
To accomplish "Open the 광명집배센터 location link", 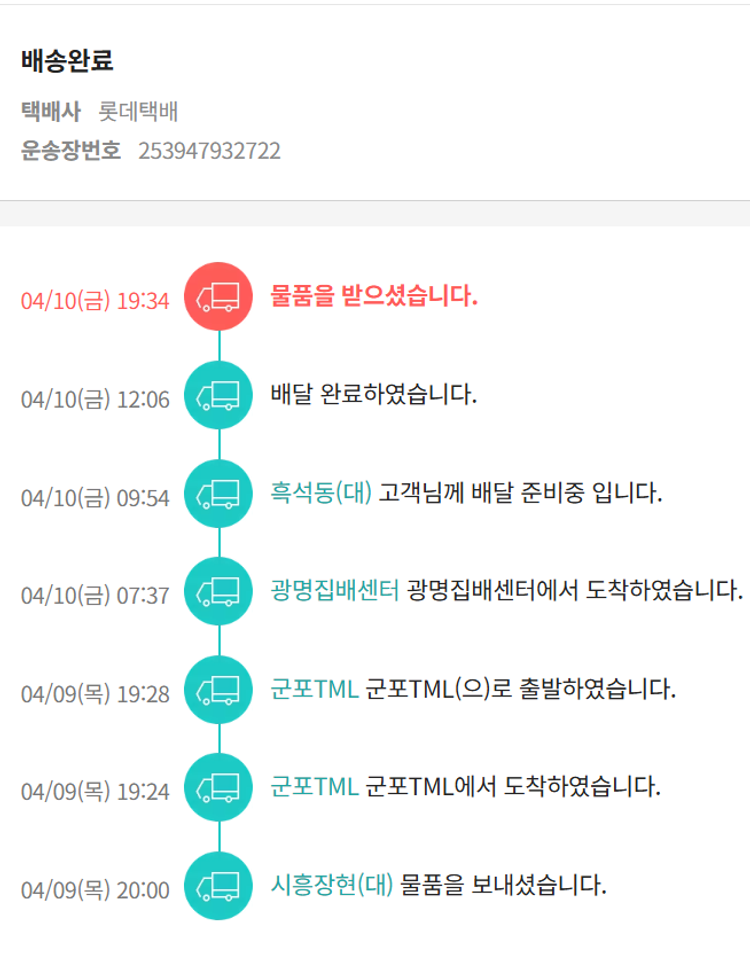I will 335,590.
